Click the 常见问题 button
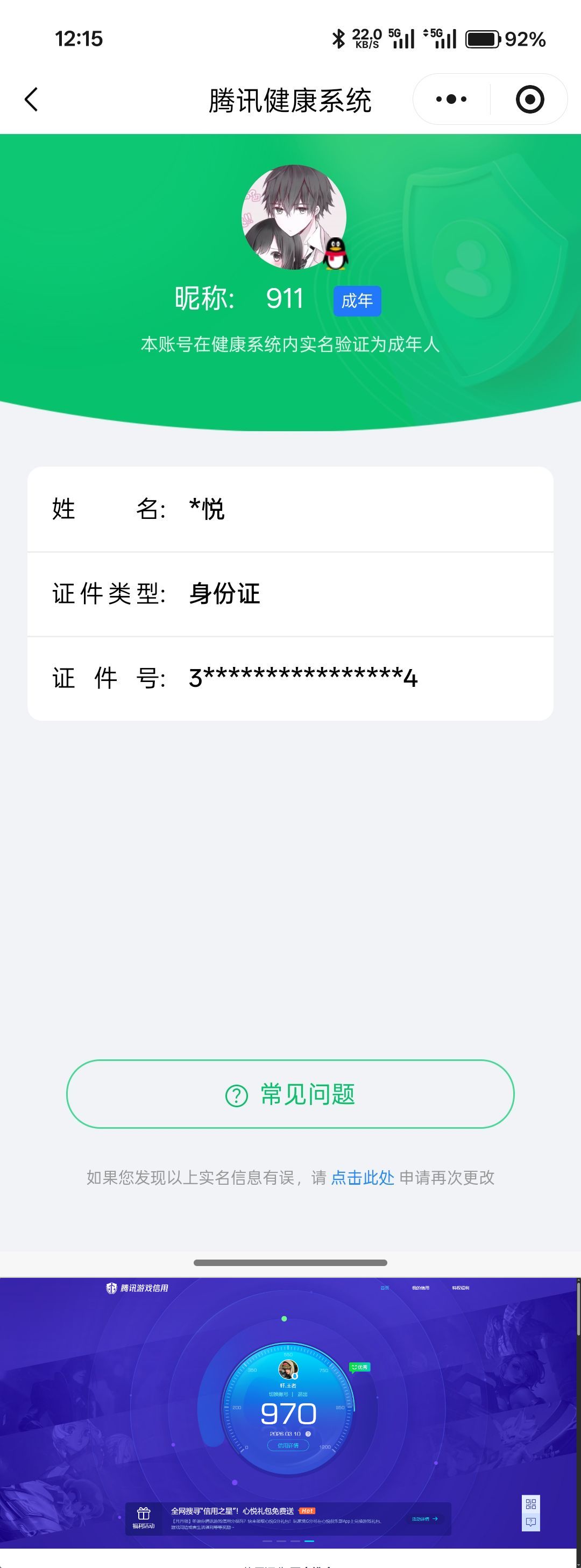Image resolution: width=581 pixels, height=1568 pixels. coord(290,1094)
